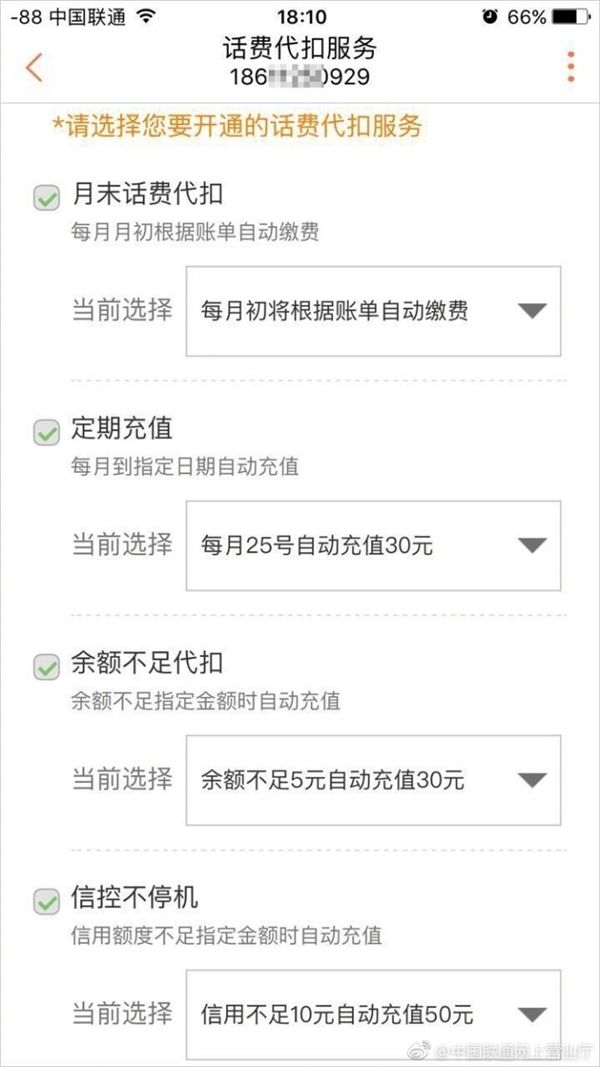600x1067 pixels.
Task: Open the 每月25号自动充值30元 dropdown
Action: pos(373,545)
